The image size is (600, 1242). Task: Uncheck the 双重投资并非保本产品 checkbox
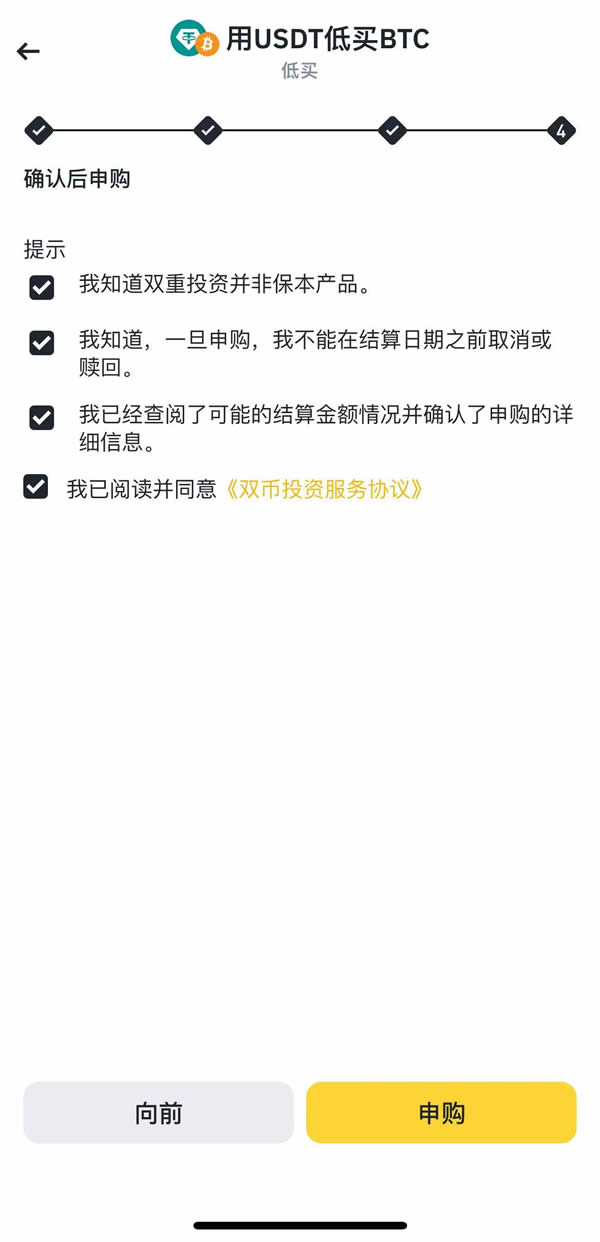pos(42,288)
